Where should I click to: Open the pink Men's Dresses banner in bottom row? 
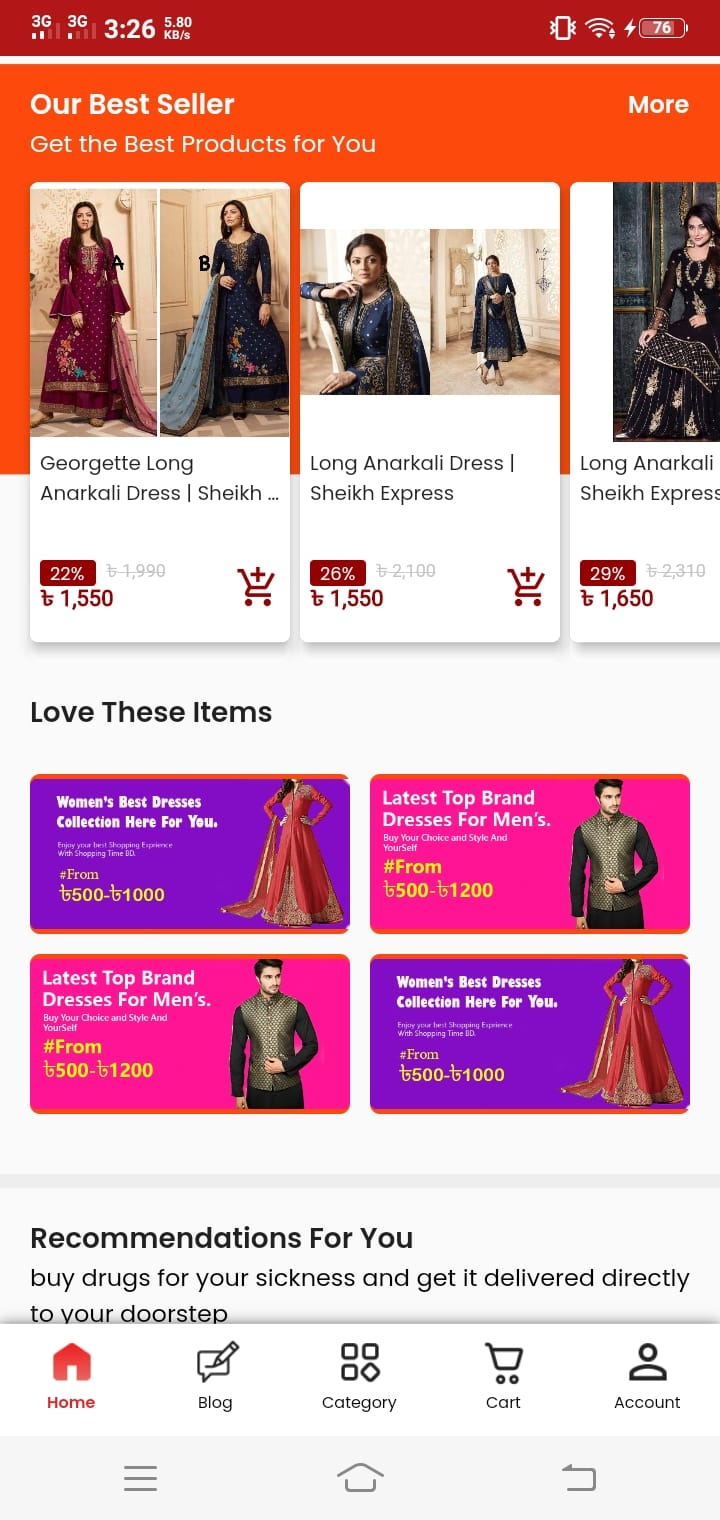190,1033
